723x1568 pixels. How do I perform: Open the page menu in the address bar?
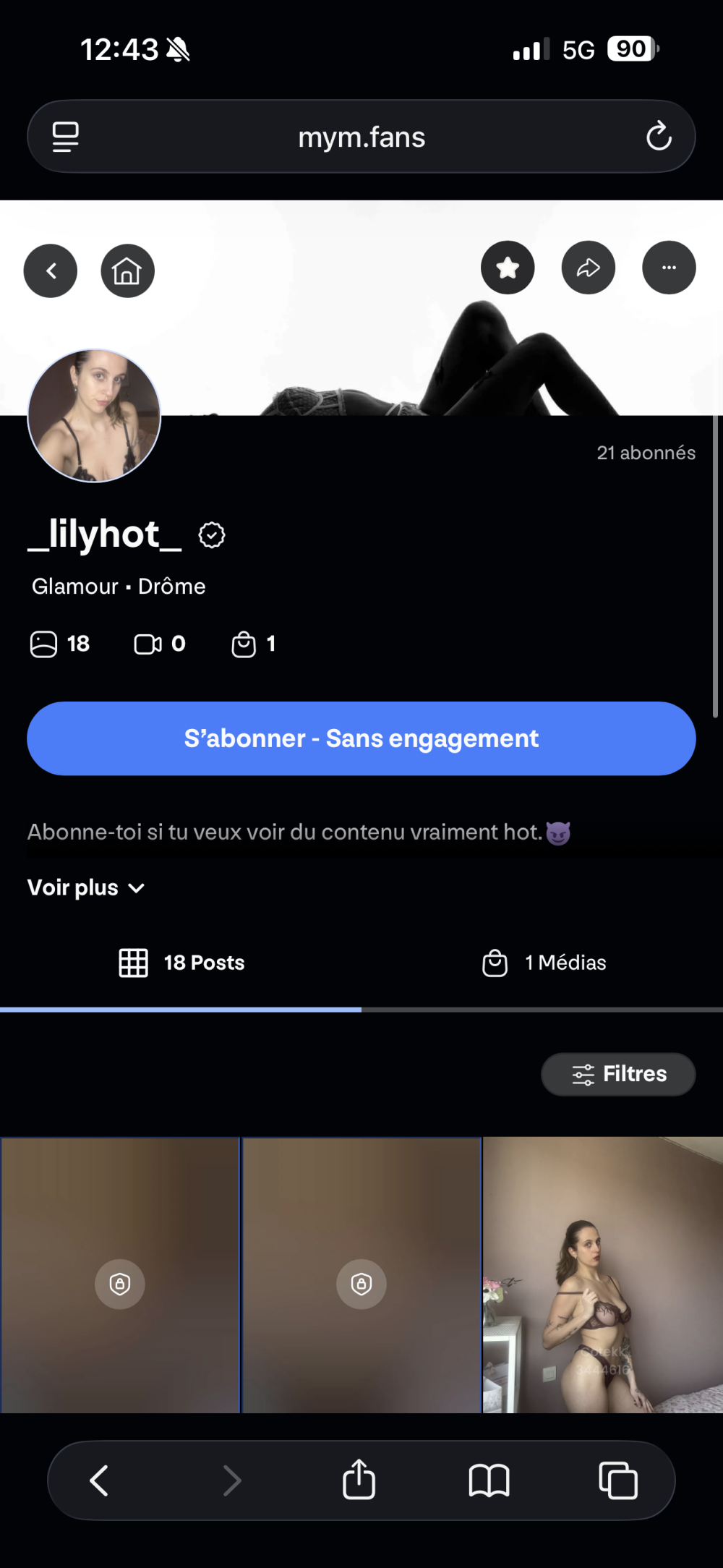[66, 136]
